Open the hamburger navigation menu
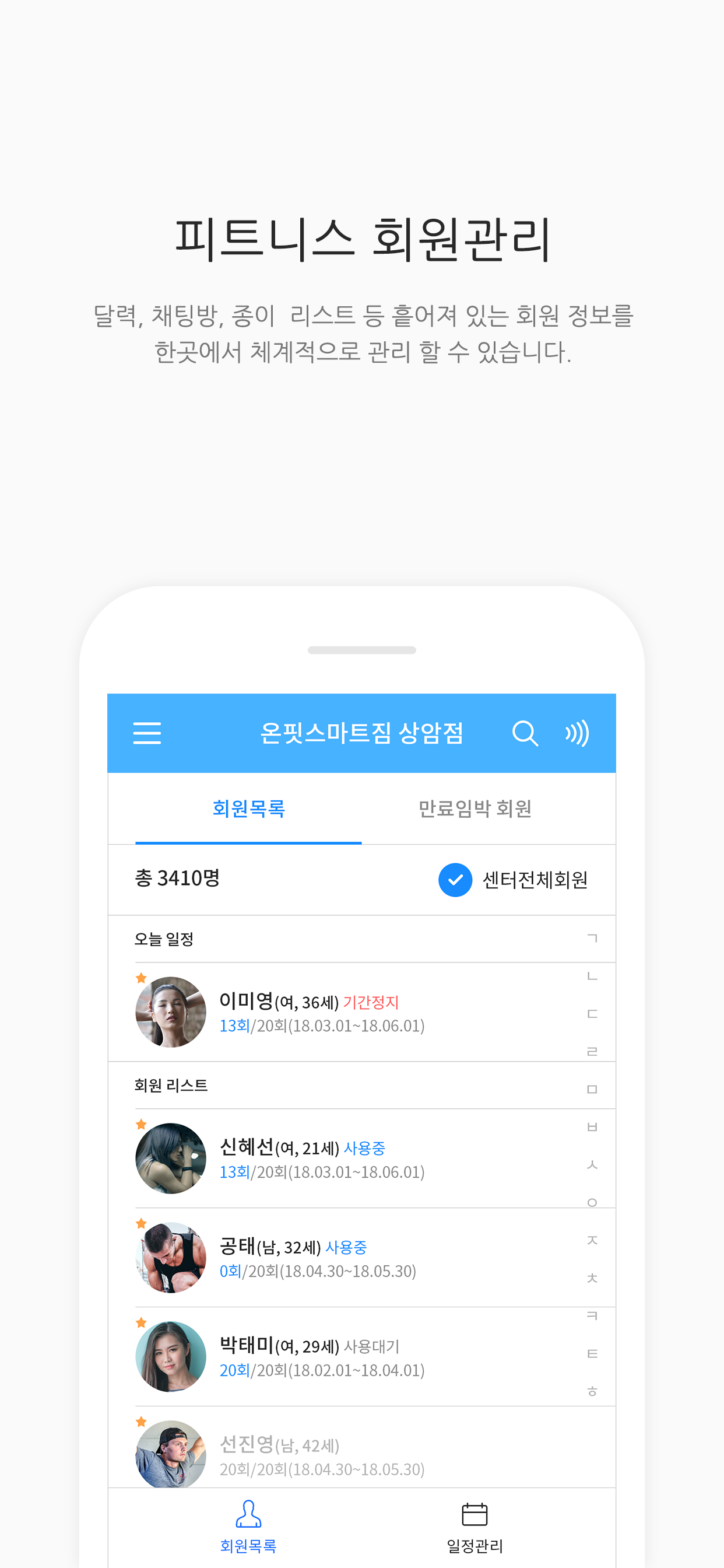Viewport: 724px width, 1568px height. pyautogui.click(x=148, y=733)
